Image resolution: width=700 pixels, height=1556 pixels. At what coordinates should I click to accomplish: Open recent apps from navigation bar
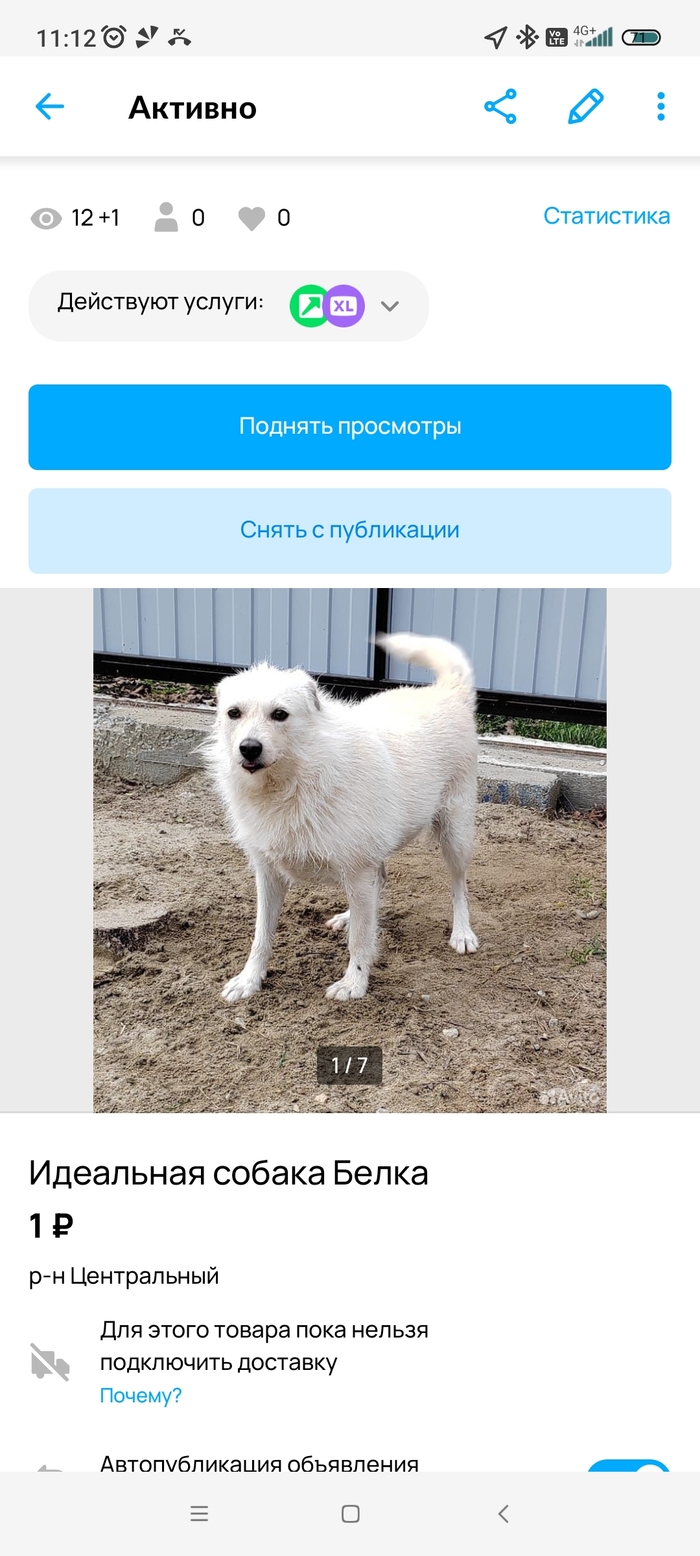pyautogui.click(x=199, y=1514)
